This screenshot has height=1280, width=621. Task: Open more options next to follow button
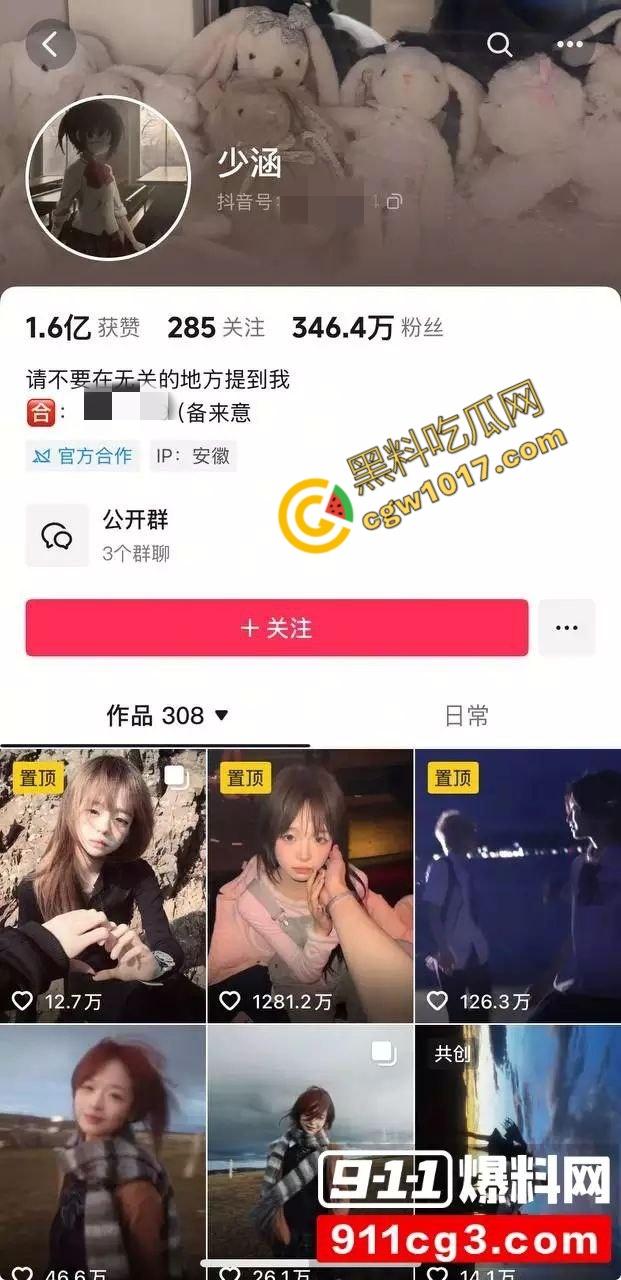(566, 628)
